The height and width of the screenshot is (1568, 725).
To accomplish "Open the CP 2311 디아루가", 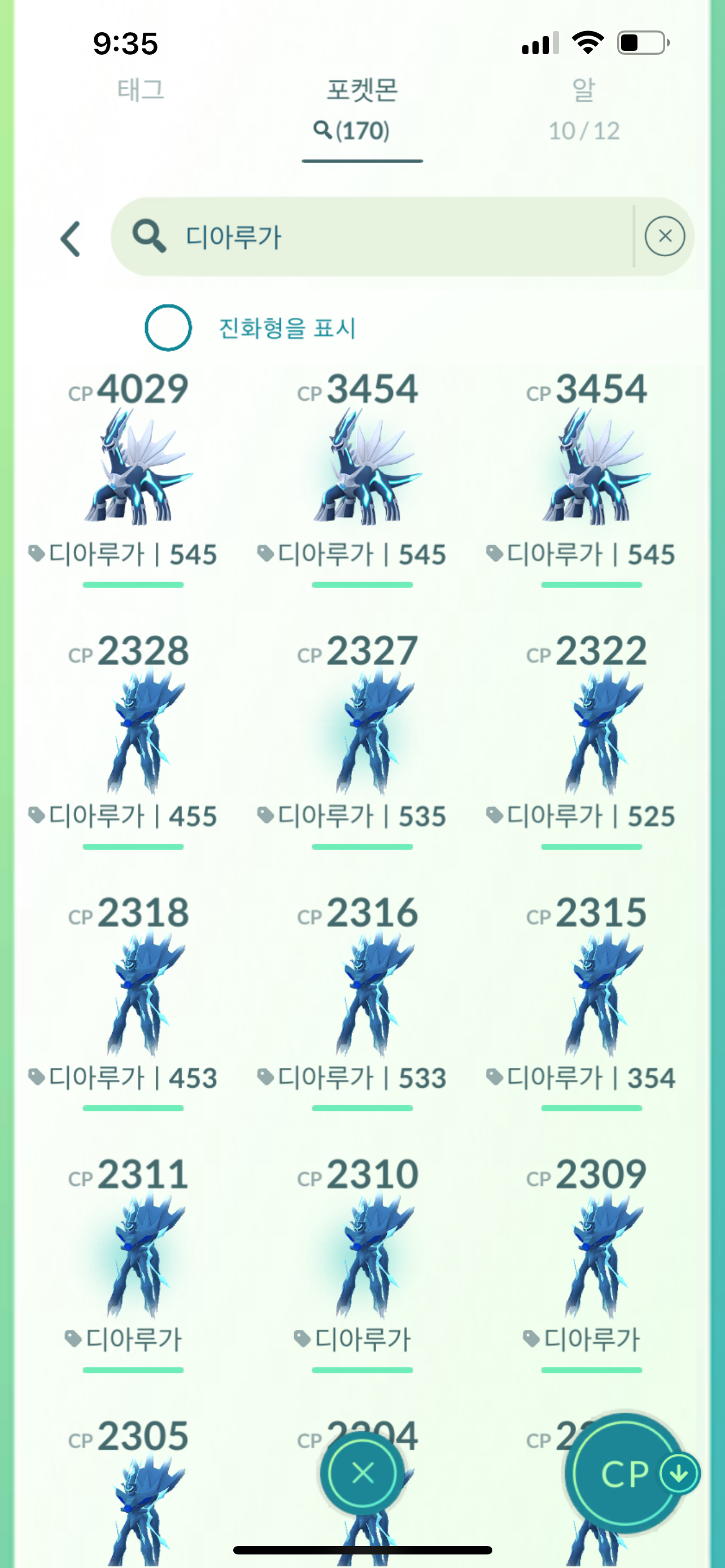I will pyautogui.click(x=134, y=1254).
